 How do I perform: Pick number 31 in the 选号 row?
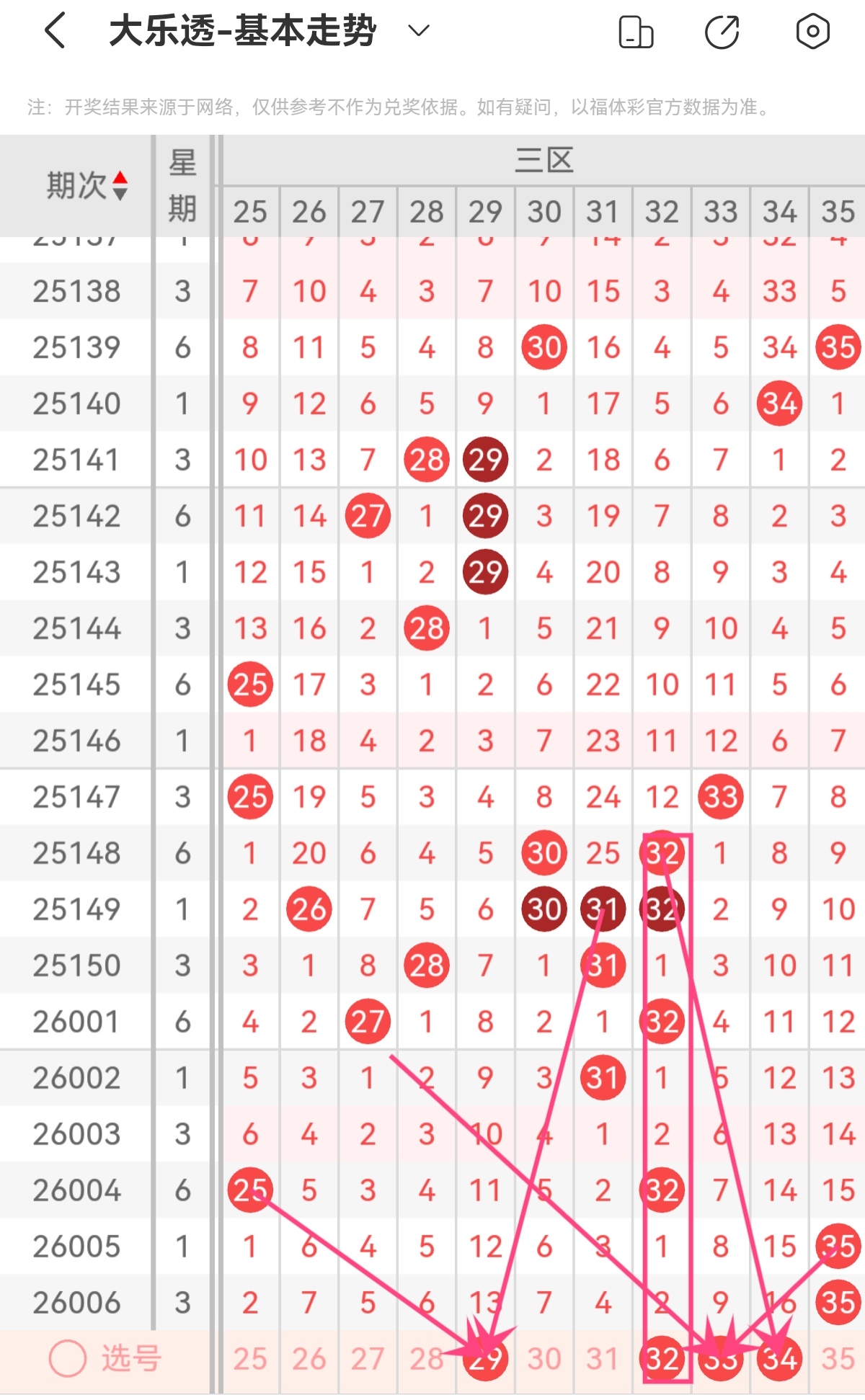click(603, 1359)
